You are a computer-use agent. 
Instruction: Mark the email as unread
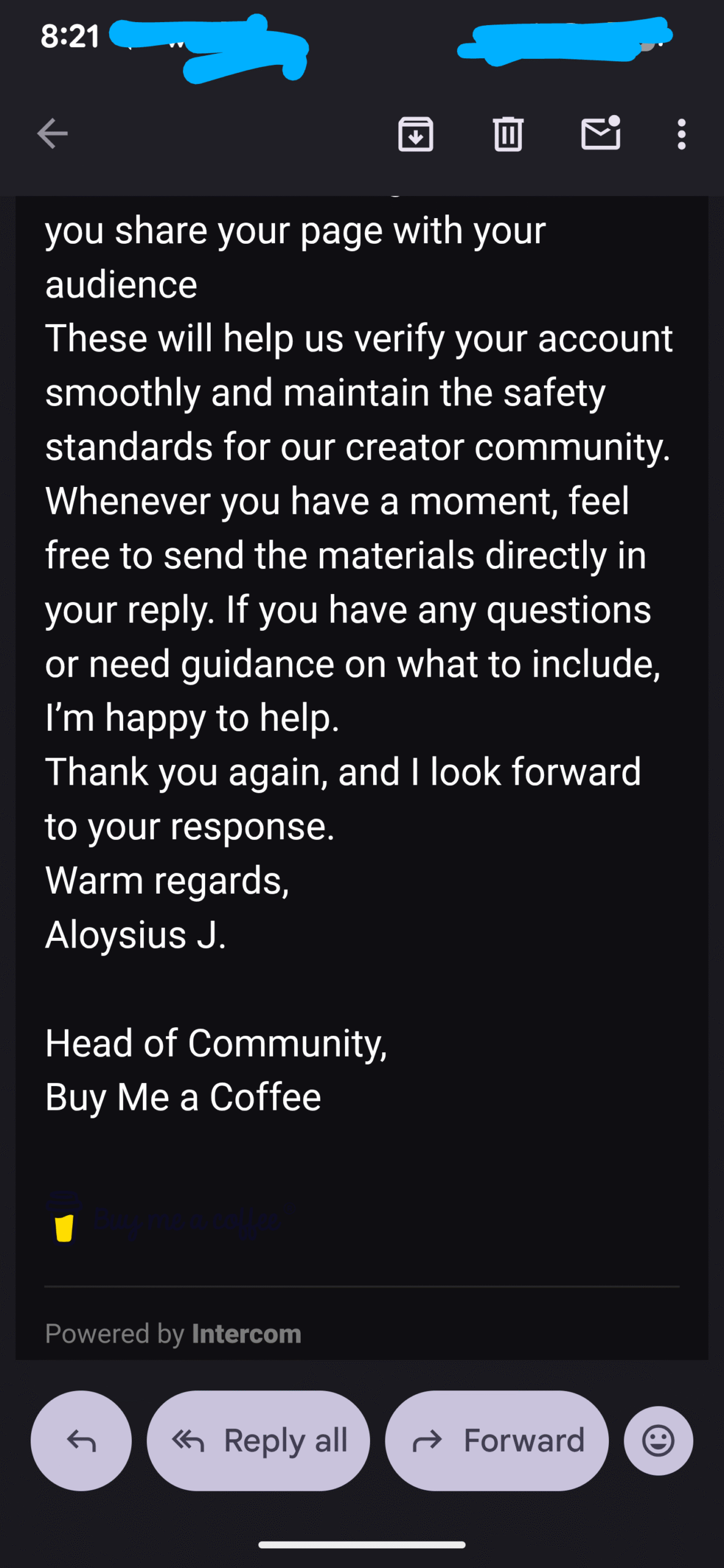click(x=600, y=134)
